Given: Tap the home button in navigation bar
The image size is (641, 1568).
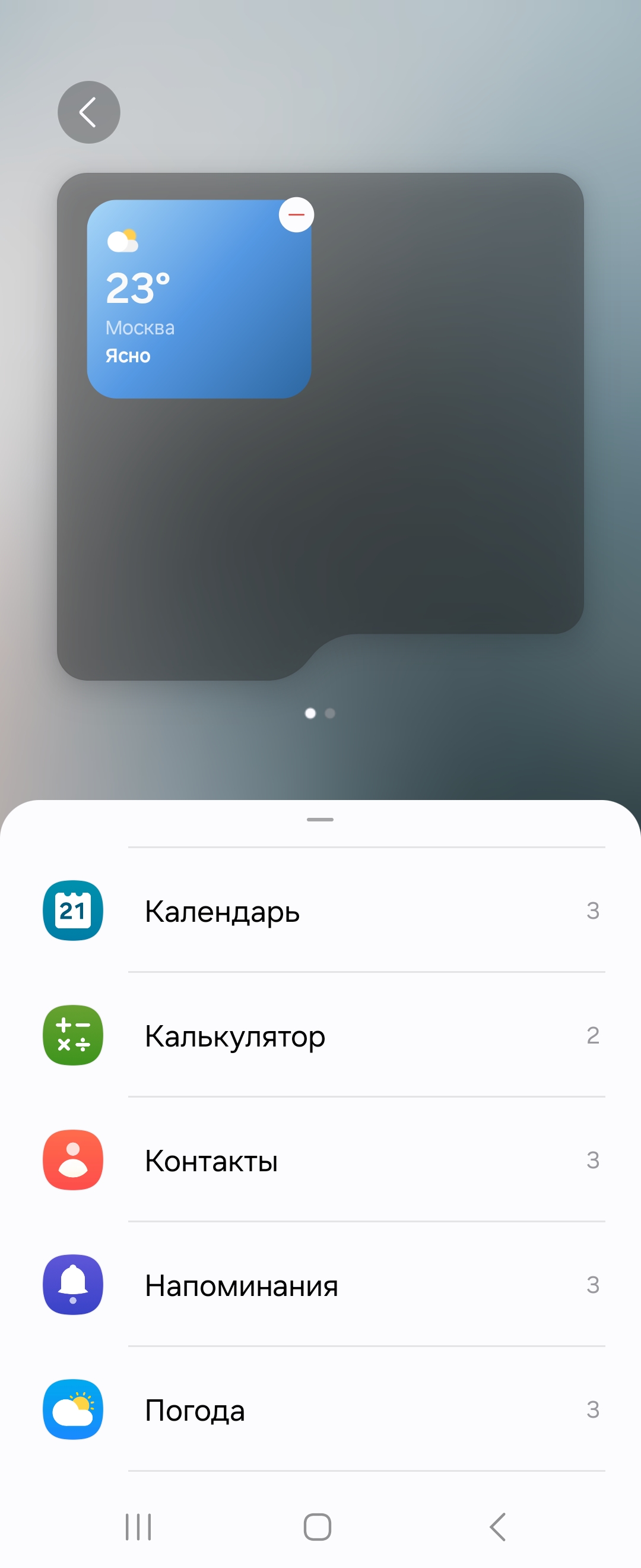Looking at the screenshot, I should coord(318,1526).
